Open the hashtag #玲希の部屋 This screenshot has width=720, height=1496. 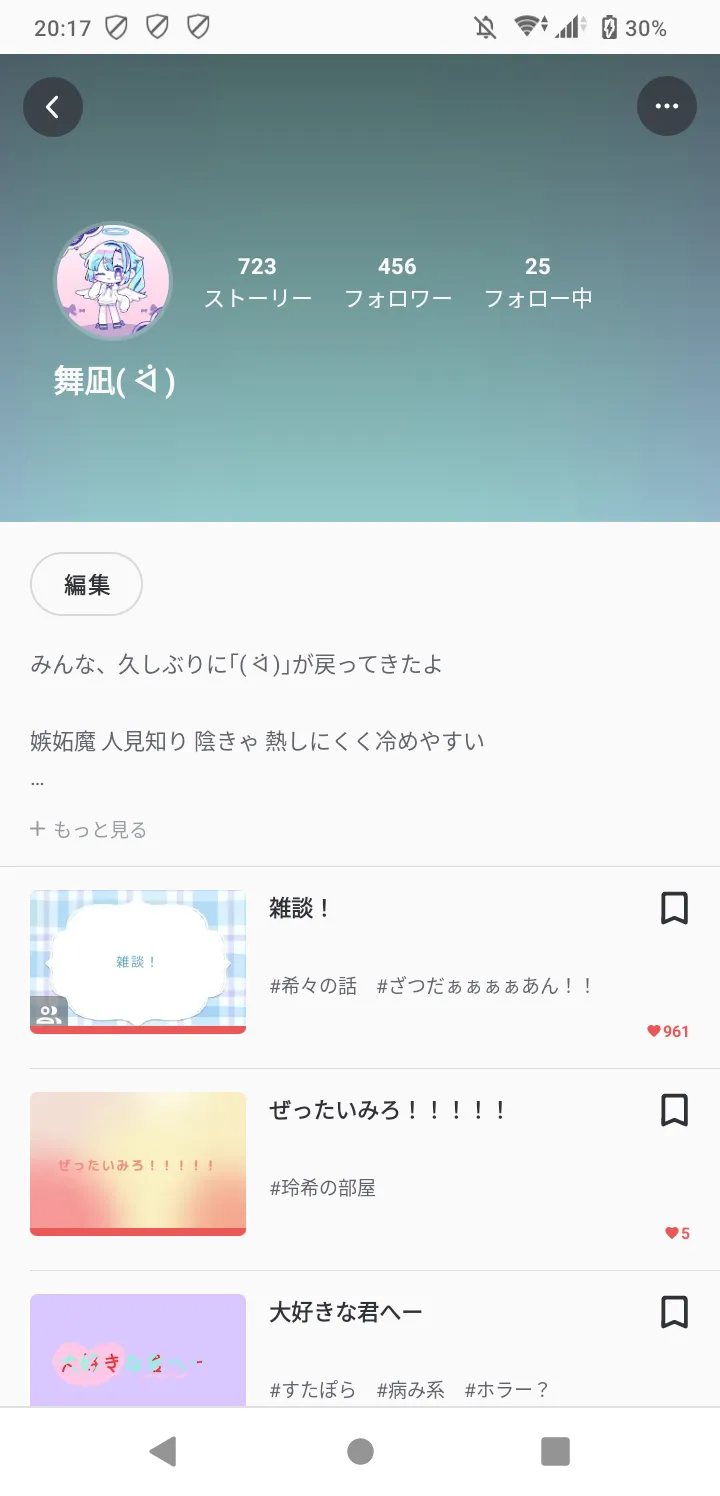[323, 1188]
